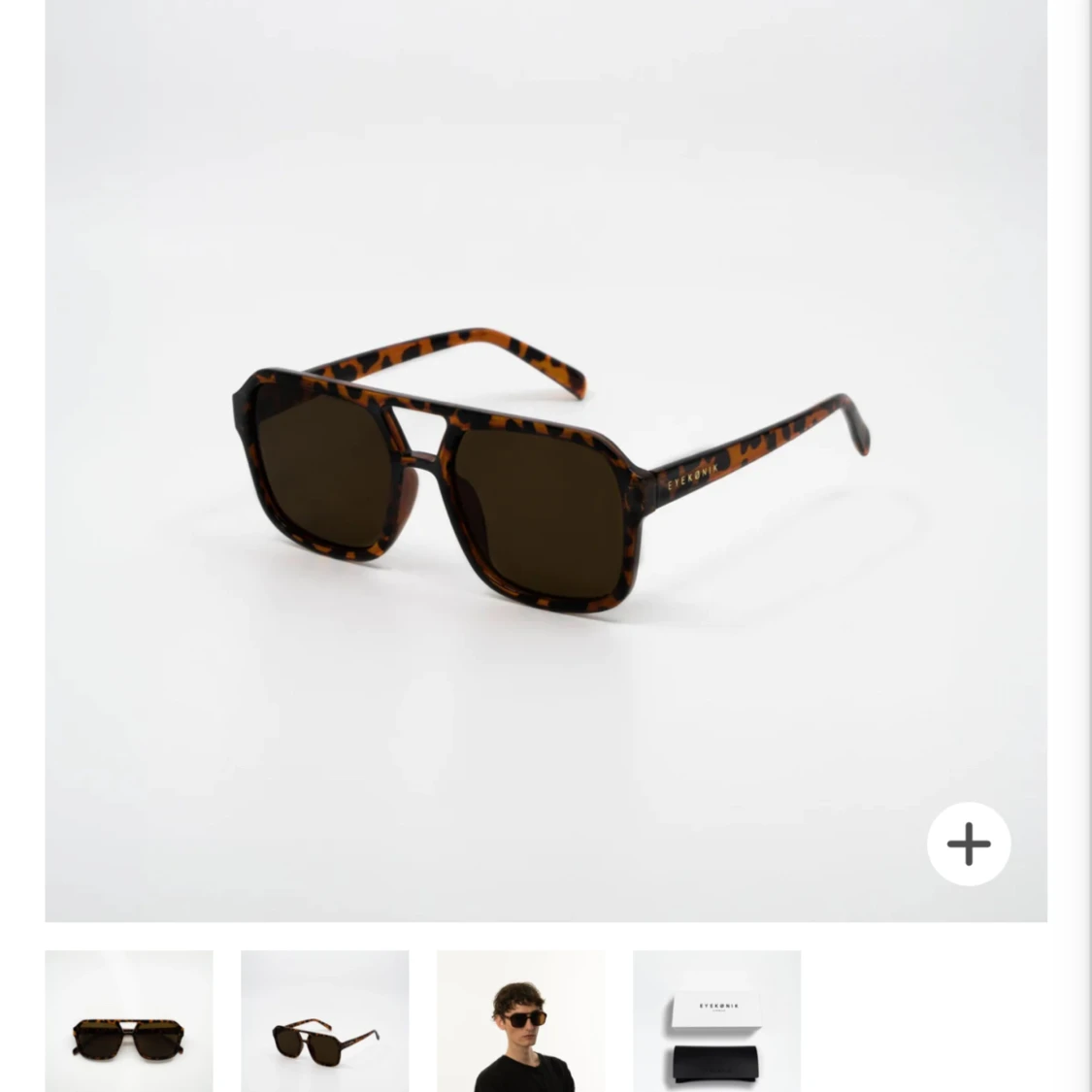View the model wearing sunglasses thumbnail
This screenshot has height=1092, width=1092.
click(521, 1022)
